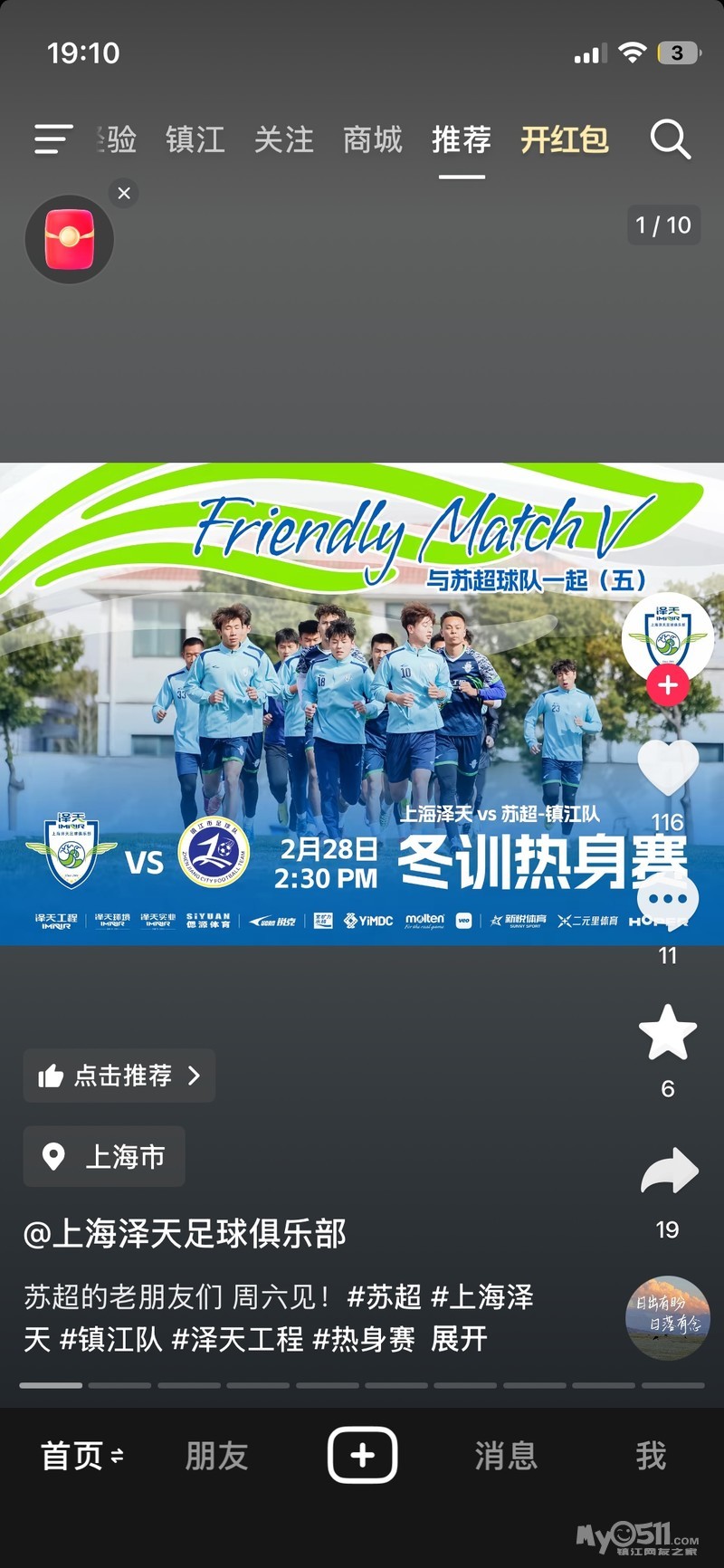Open the 开红包 tab
This screenshot has height=1568, width=724.
[x=565, y=139]
